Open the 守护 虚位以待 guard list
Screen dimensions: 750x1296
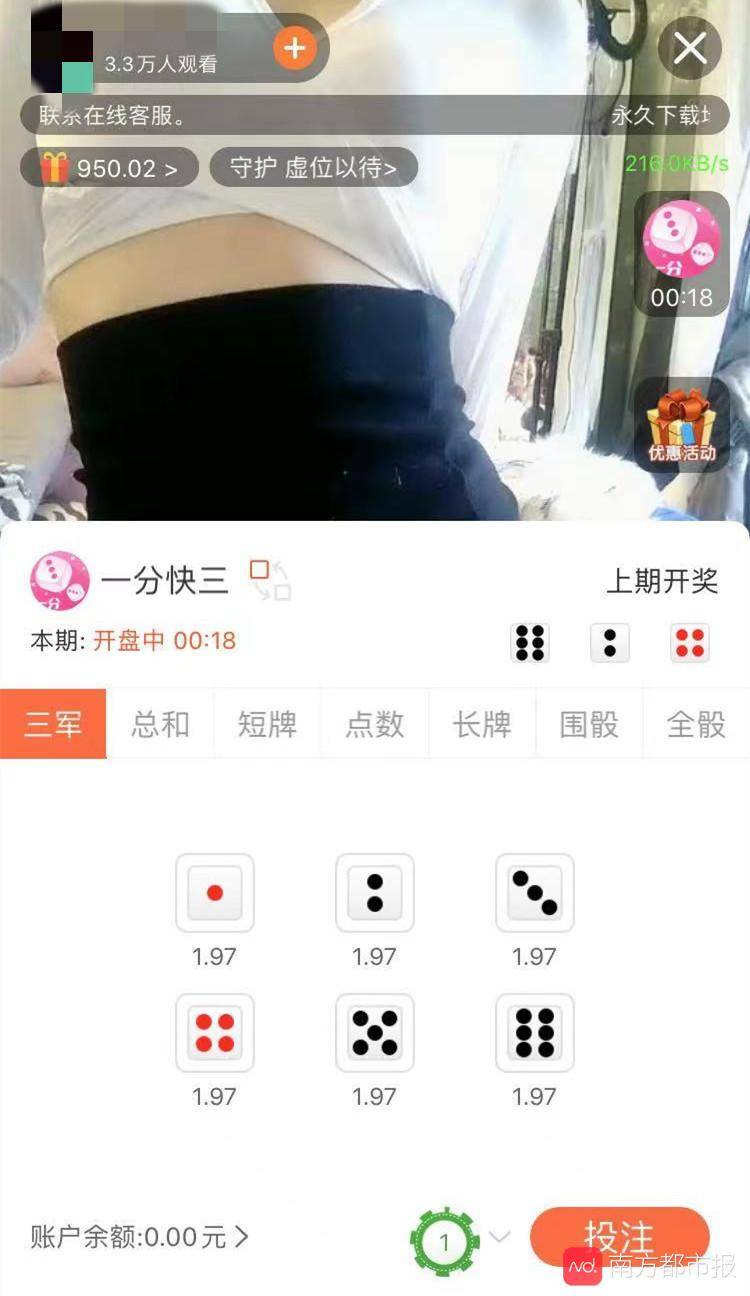[x=313, y=168]
